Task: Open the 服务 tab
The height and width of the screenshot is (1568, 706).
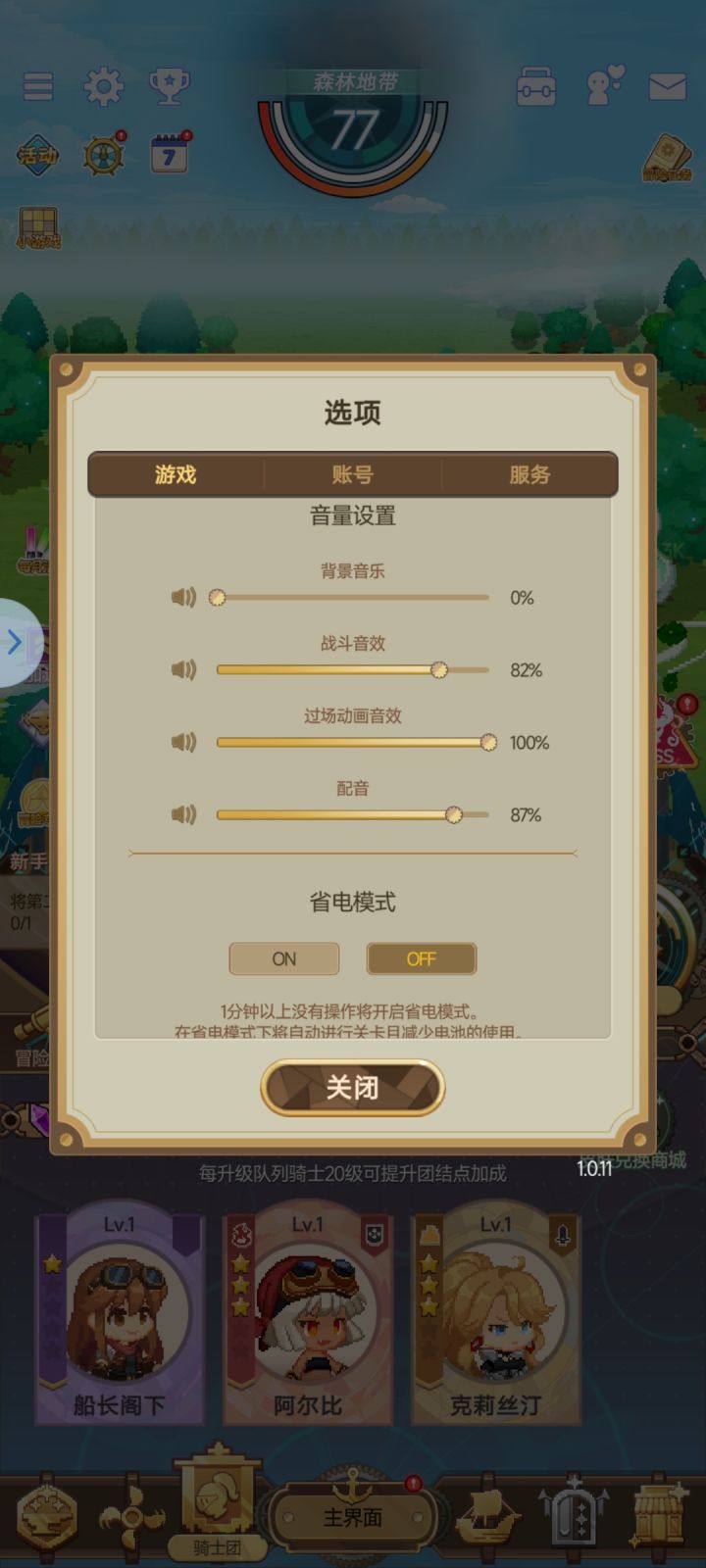Action: coord(529,473)
